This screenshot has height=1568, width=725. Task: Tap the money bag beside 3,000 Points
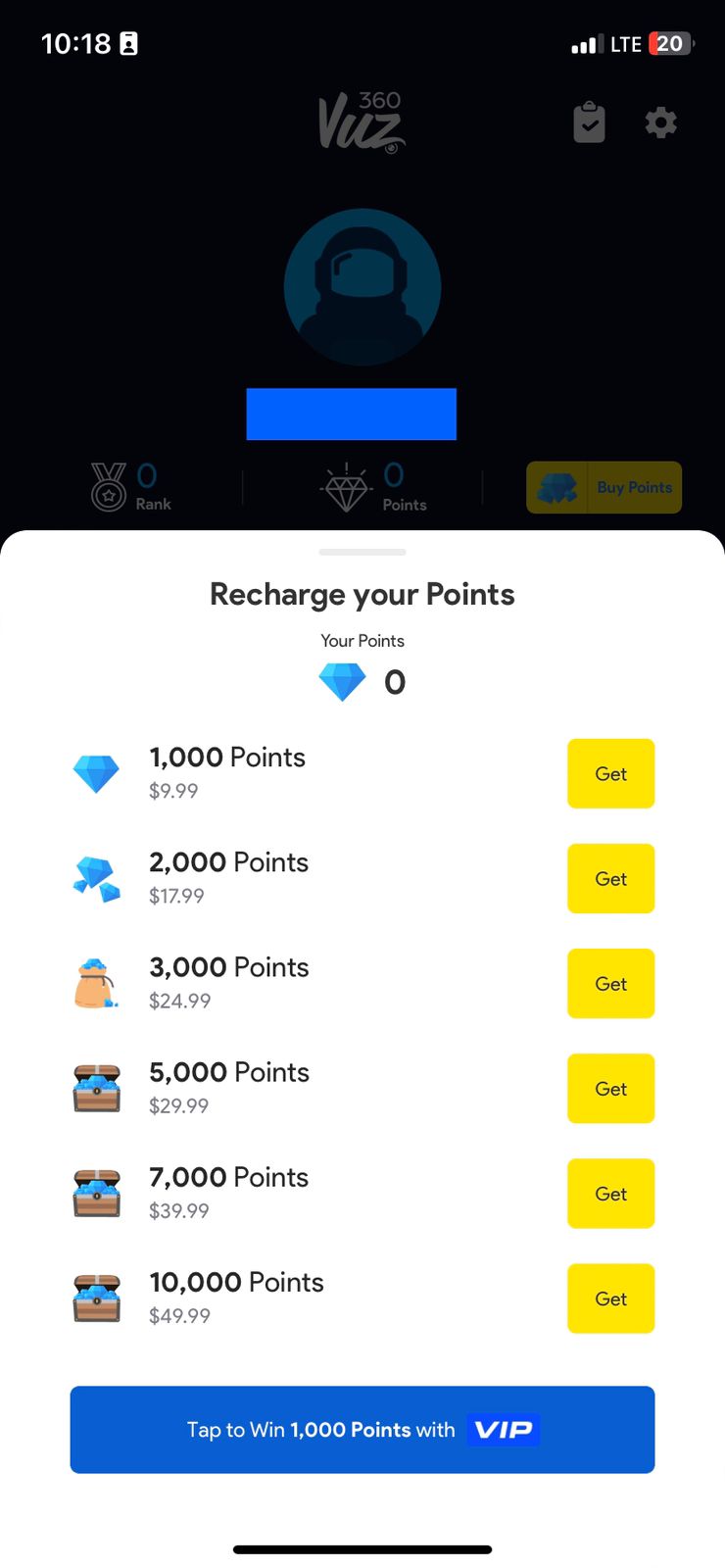click(96, 983)
